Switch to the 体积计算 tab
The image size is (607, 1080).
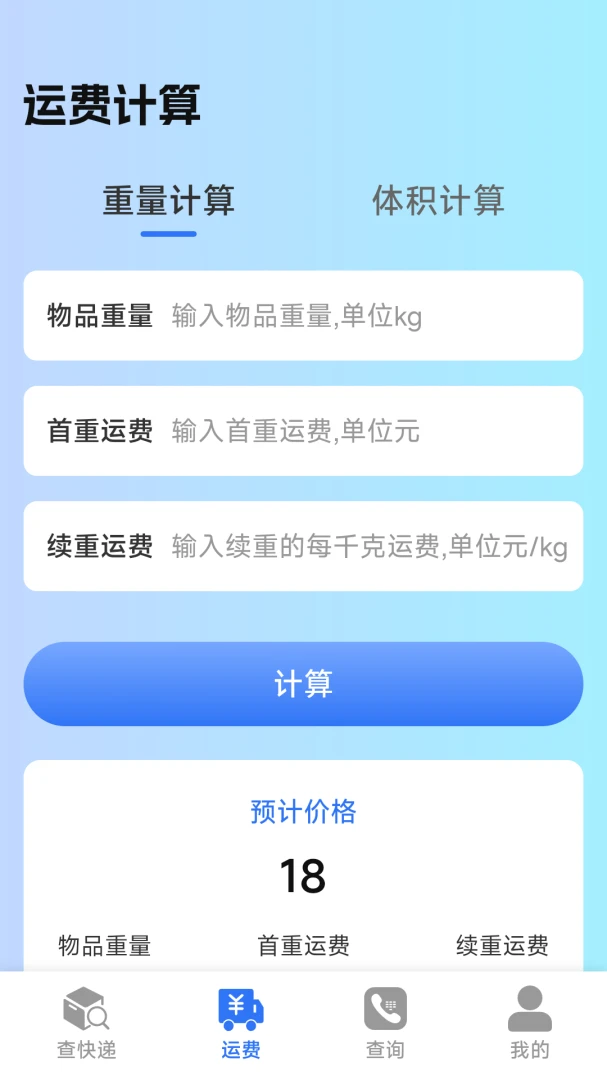[x=438, y=200]
